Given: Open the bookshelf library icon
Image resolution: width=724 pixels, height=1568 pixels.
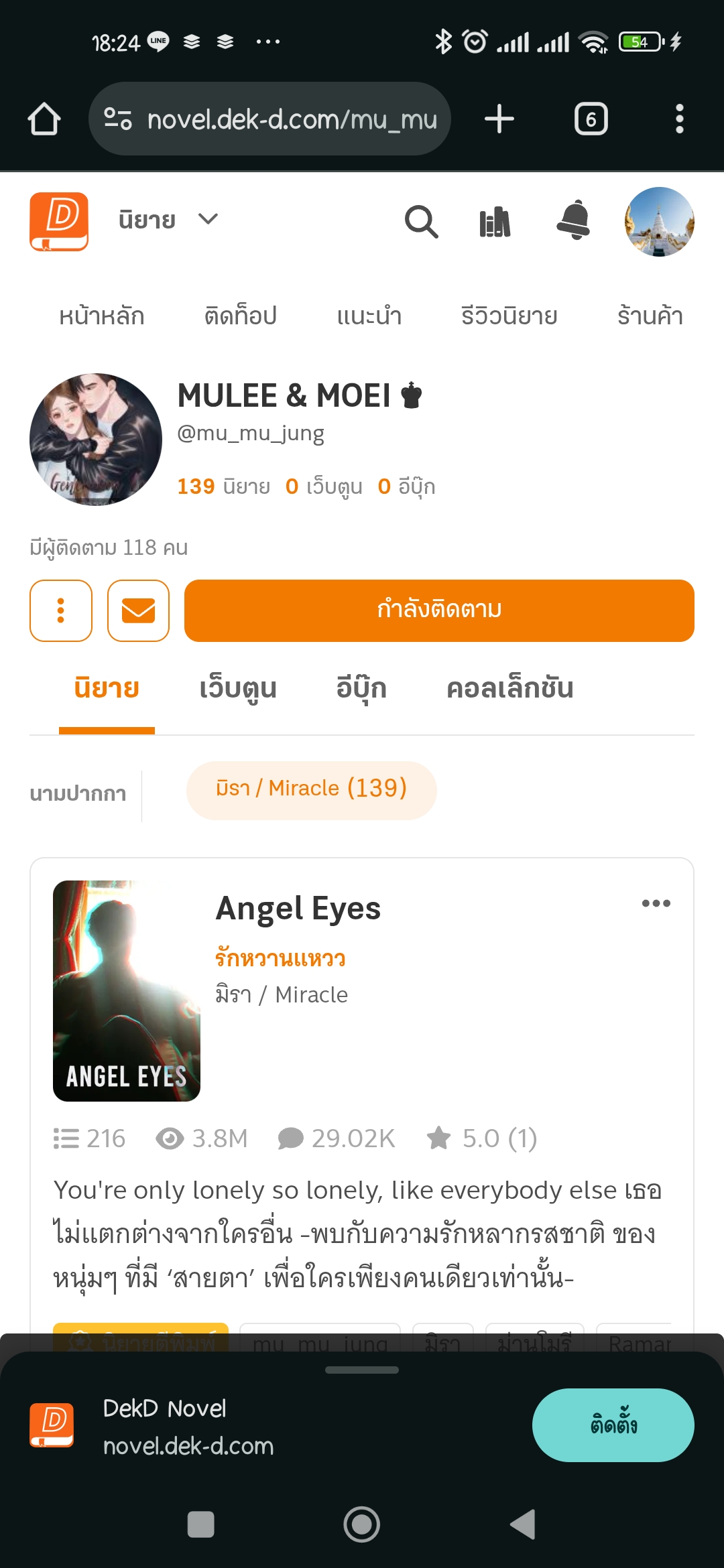Looking at the screenshot, I should 495,222.
